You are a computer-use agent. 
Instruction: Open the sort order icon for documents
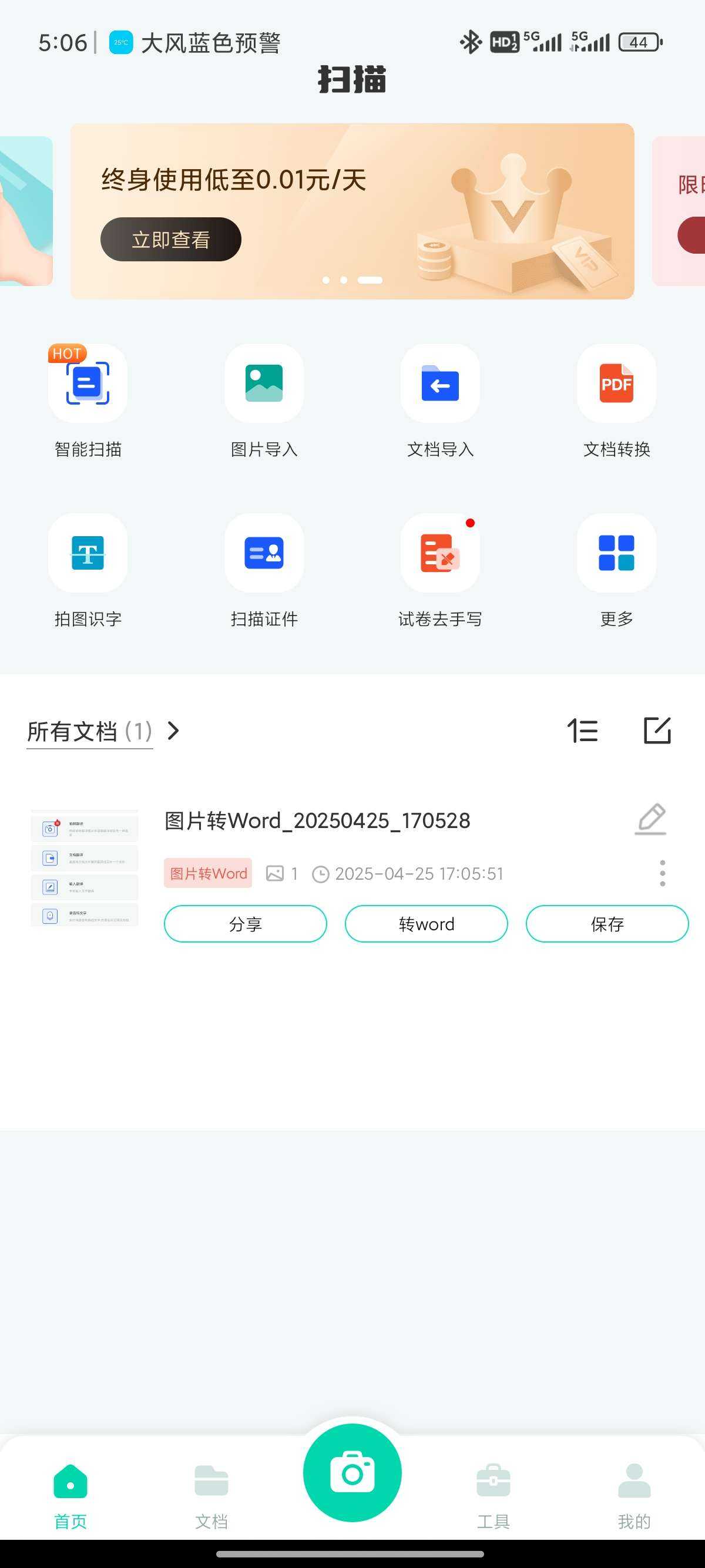click(x=583, y=731)
